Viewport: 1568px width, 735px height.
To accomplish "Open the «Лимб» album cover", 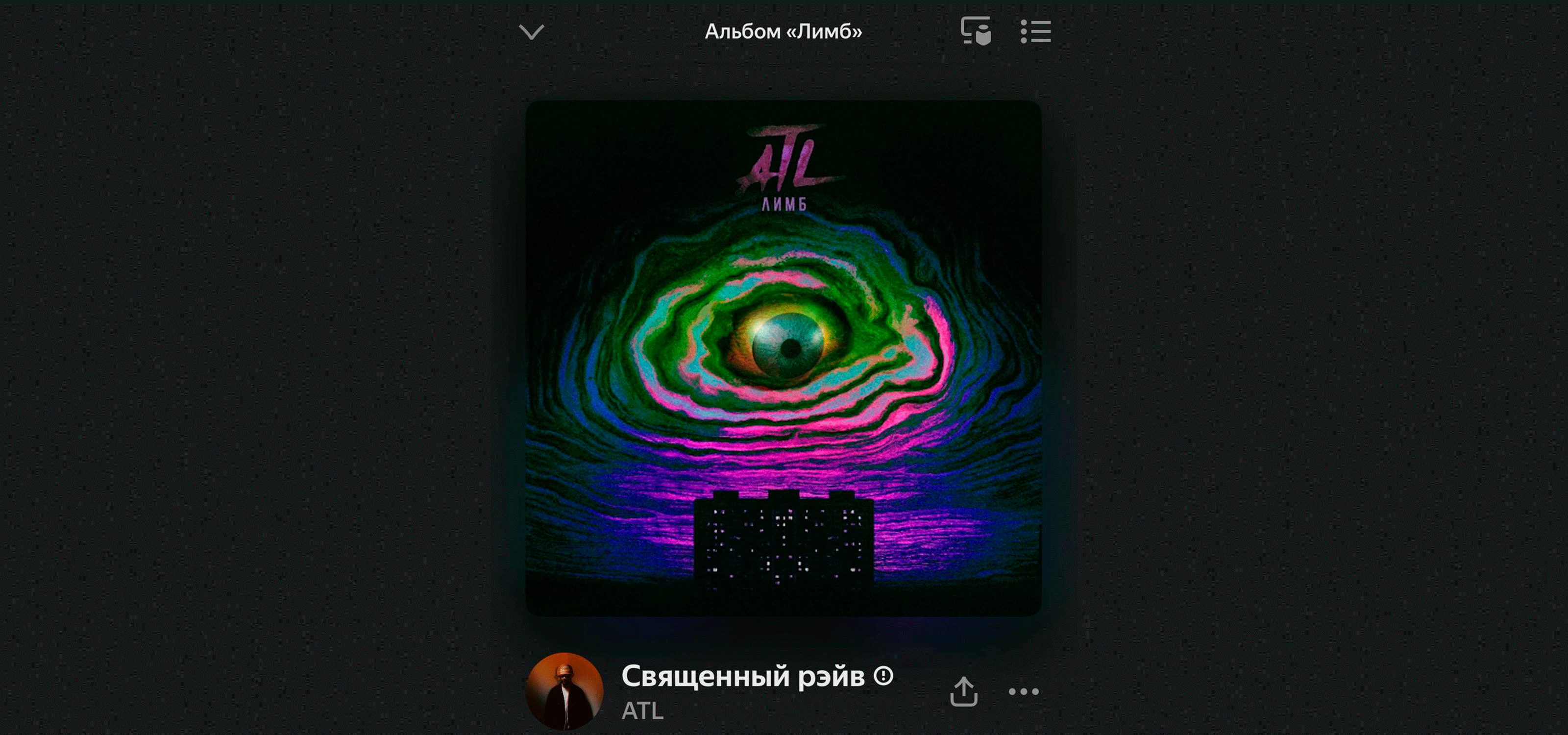I will 784,358.
